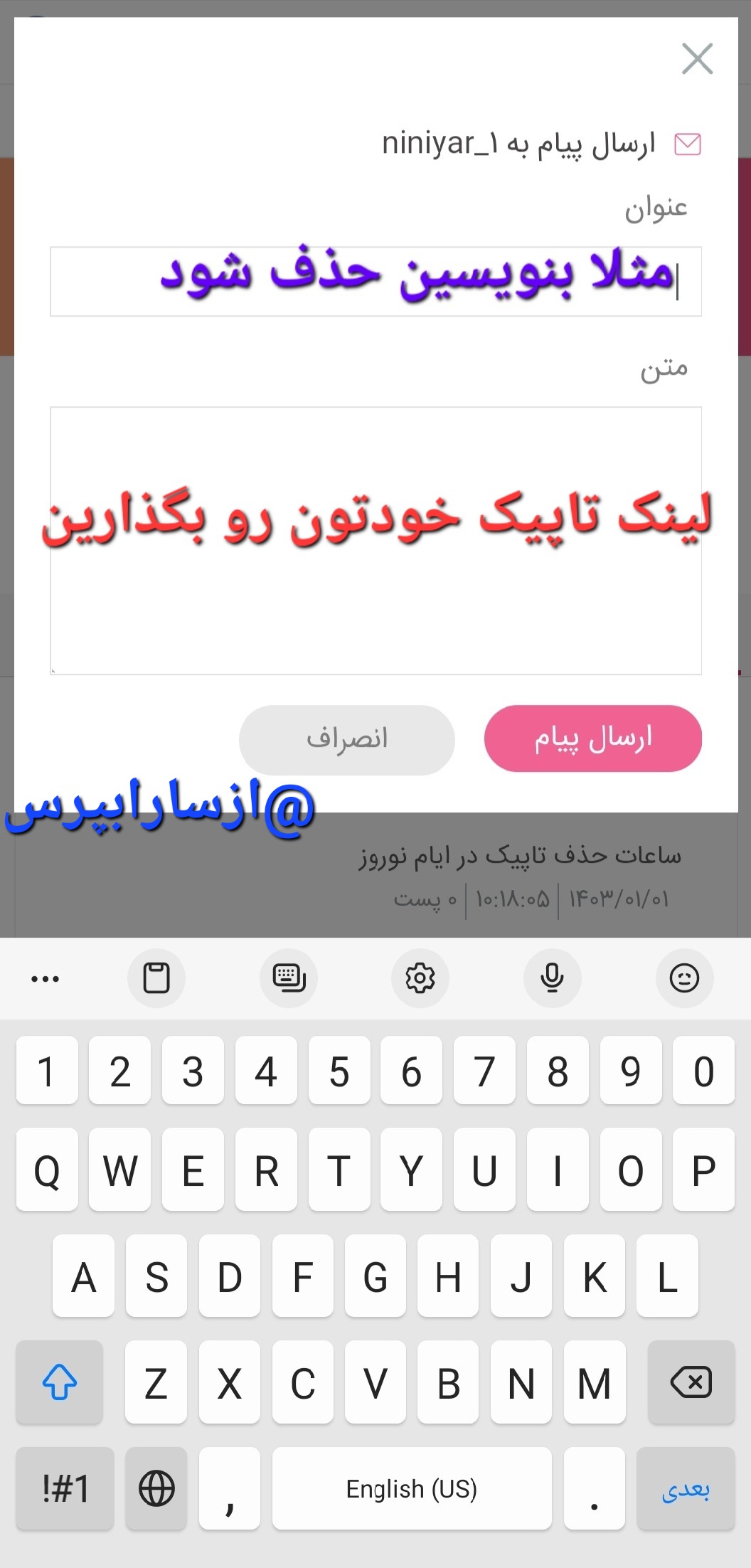Tap the backspace key
The height and width of the screenshot is (1568, 751).
(691, 1382)
